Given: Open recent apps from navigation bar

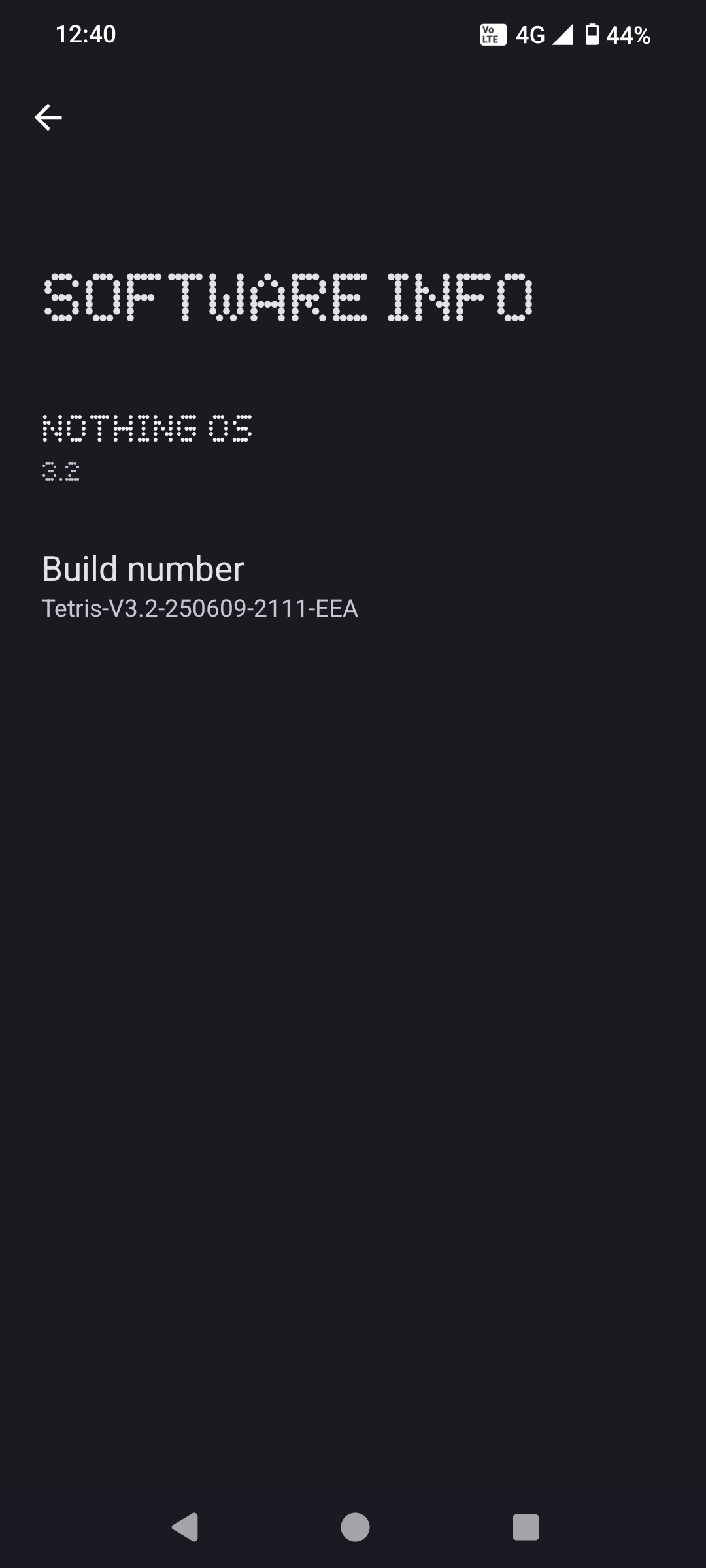Looking at the screenshot, I should (x=526, y=1527).
